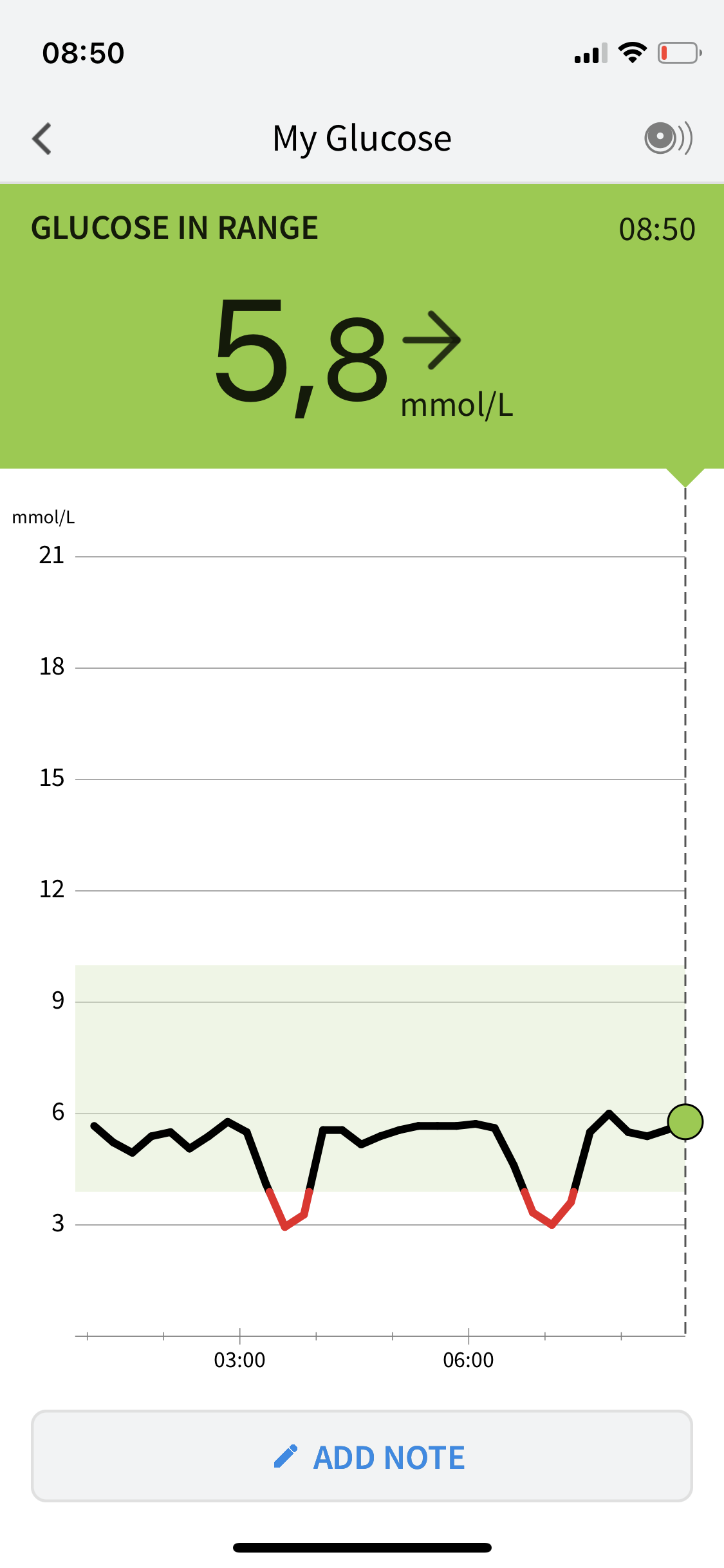
Task: Go back from My Glucose screen
Action: [x=42, y=138]
